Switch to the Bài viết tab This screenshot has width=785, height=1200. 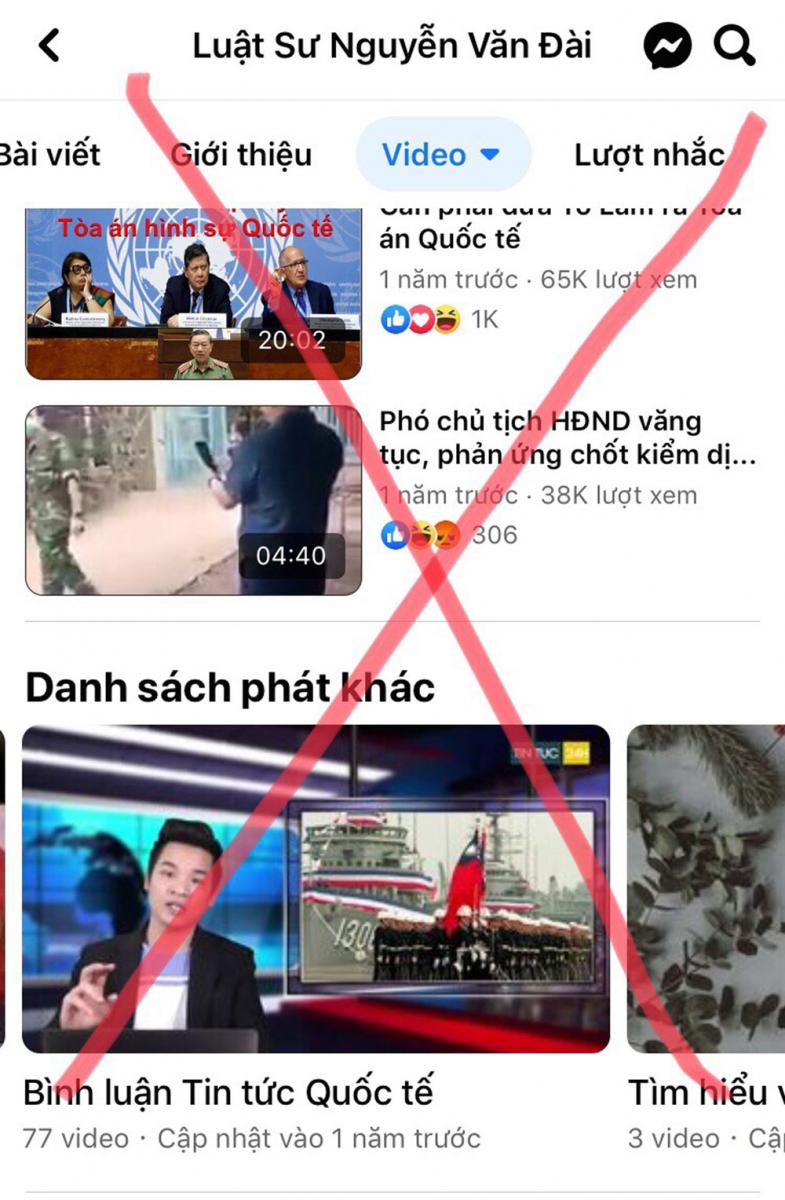pos(50,154)
